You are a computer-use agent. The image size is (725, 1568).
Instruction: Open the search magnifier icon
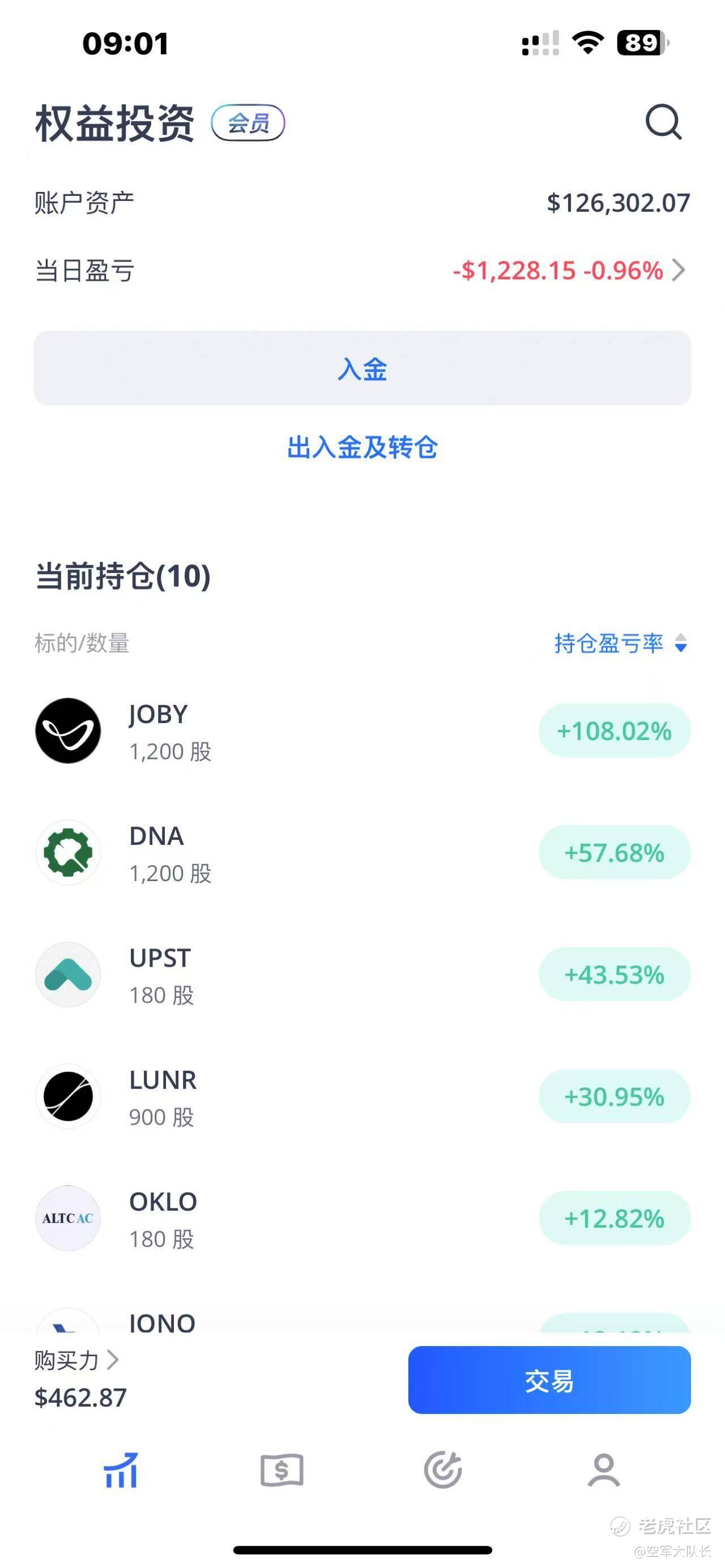663,122
